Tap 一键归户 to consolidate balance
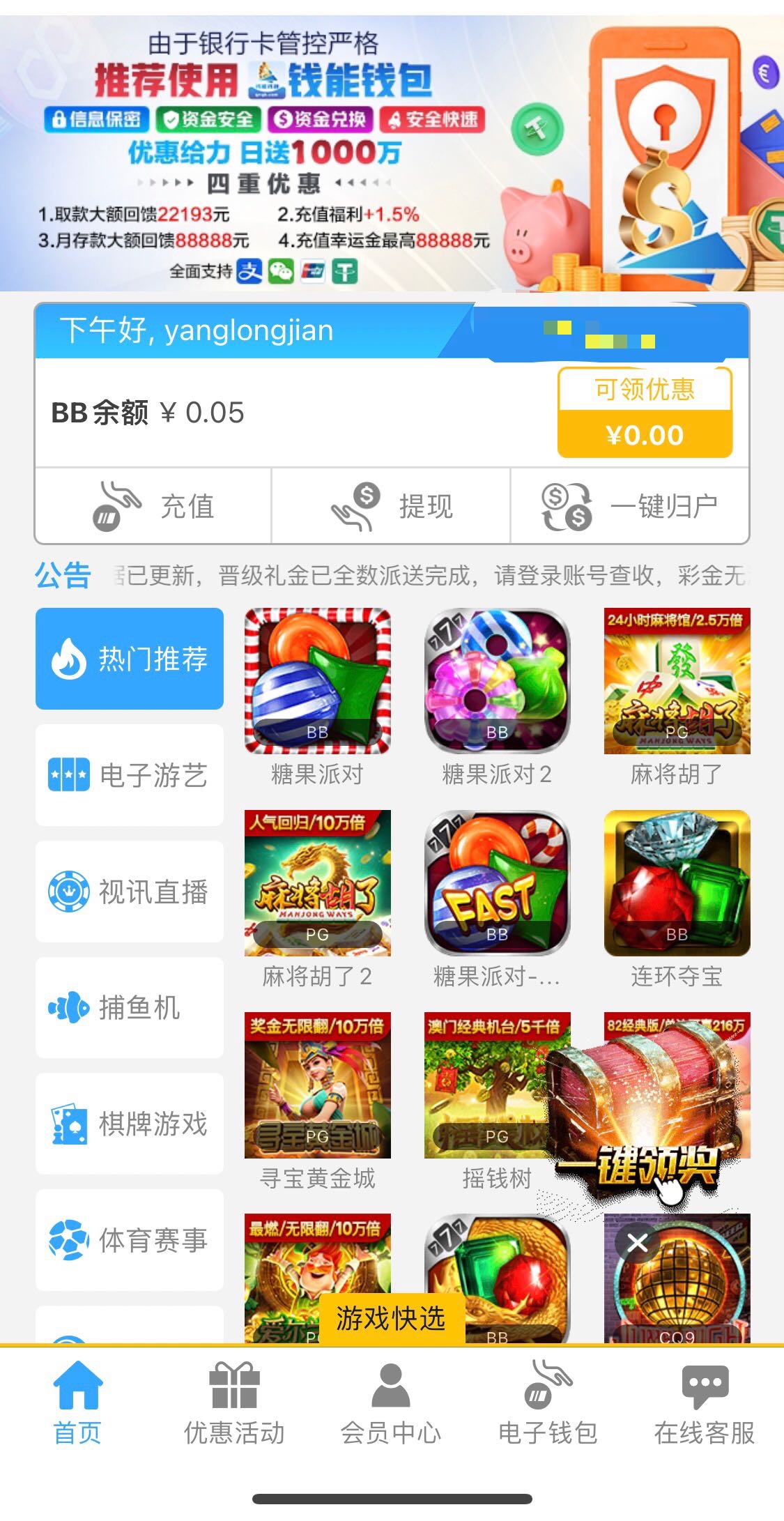The height and width of the screenshot is (1521, 784). 630,506
